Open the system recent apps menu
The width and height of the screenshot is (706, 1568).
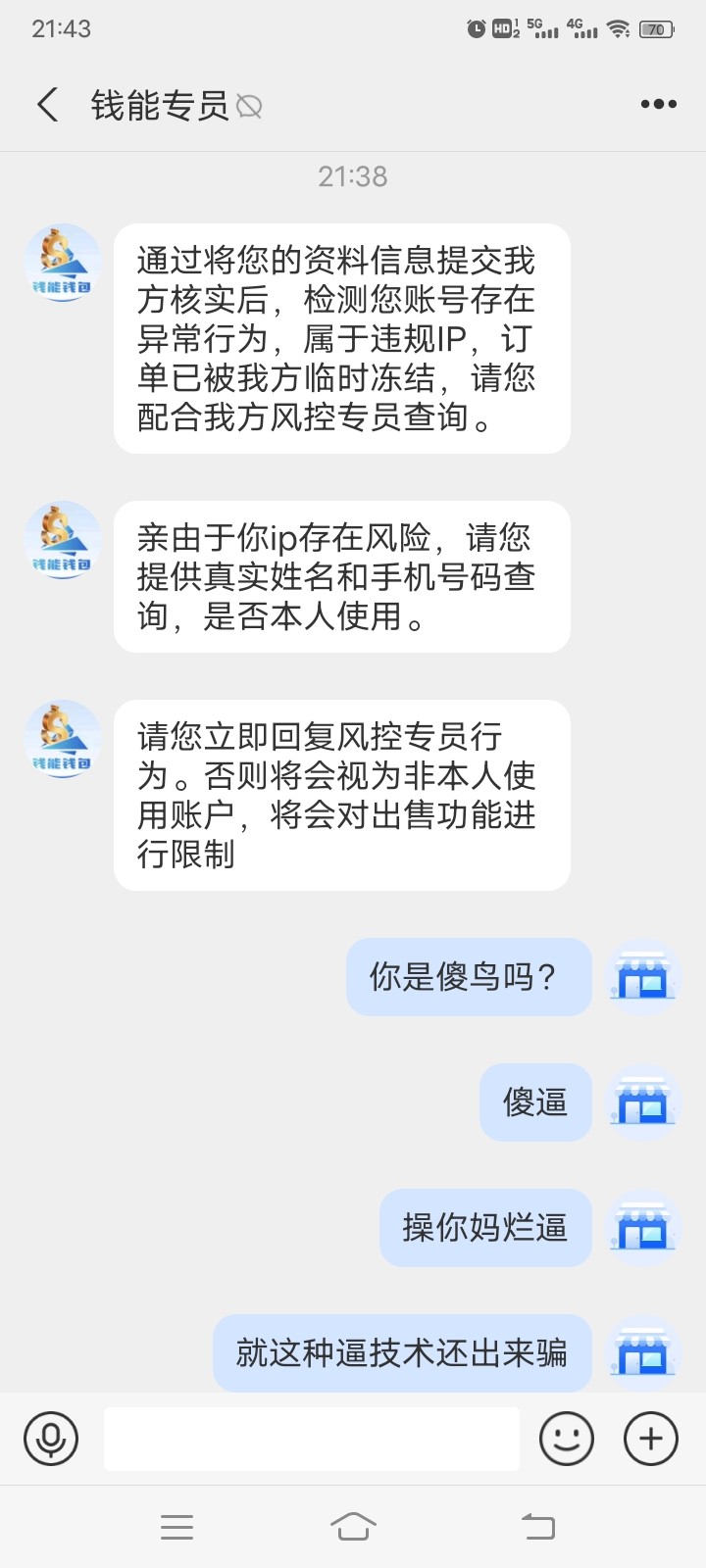pyautogui.click(x=176, y=1527)
